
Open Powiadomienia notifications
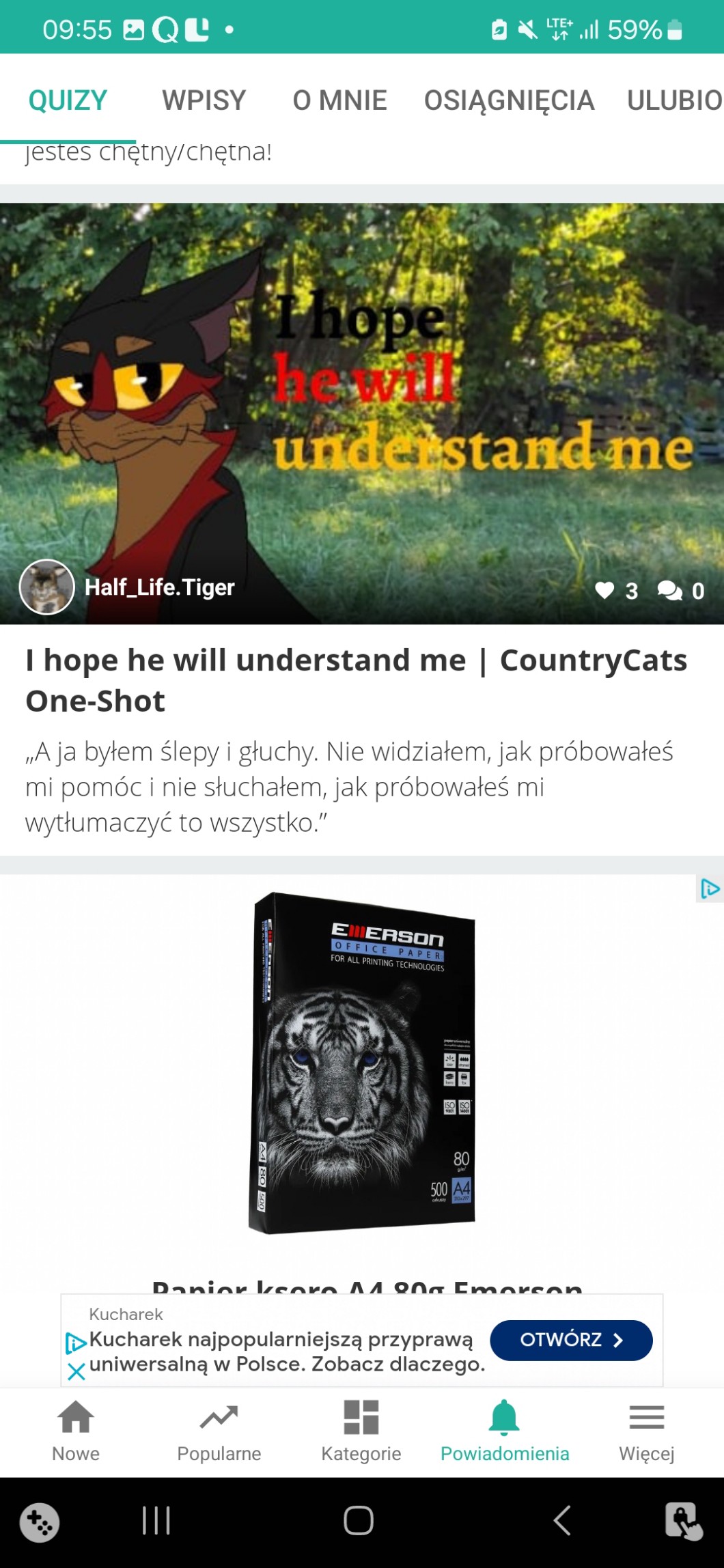pos(505,1431)
